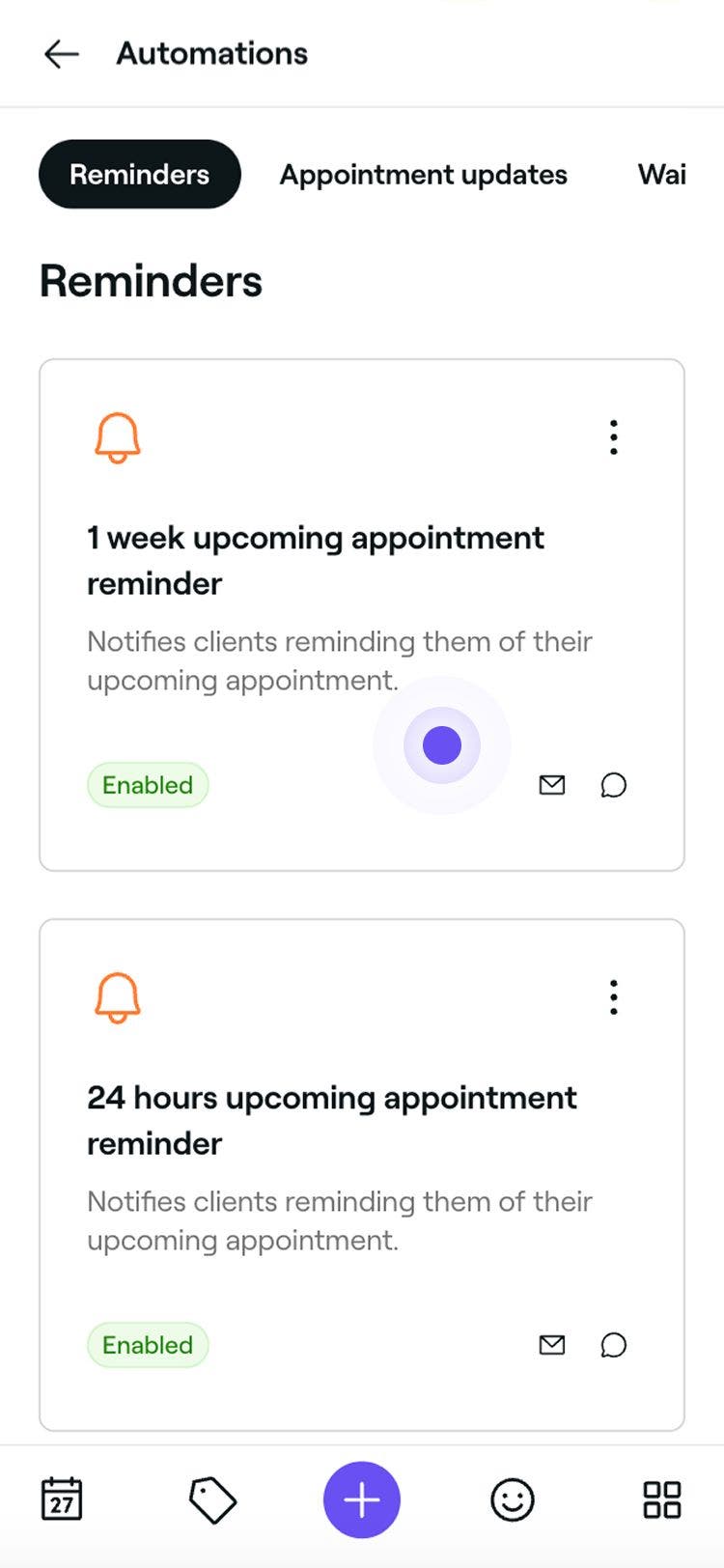Select the sales tag icon in bottom navigation
The width and height of the screenshot is (724, 1568).
212,1499
